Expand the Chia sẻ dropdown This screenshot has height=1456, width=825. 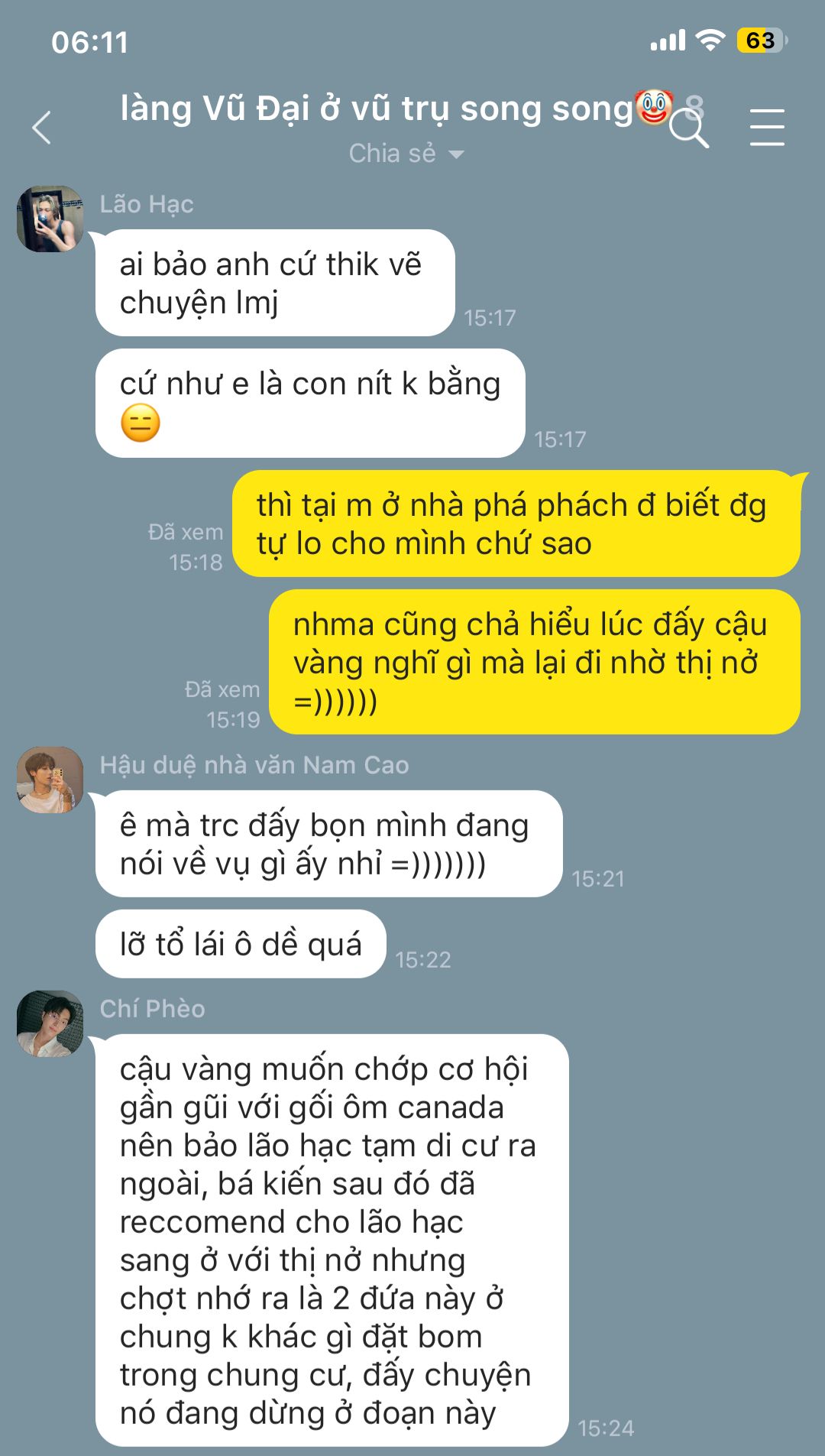coord(406,154)
